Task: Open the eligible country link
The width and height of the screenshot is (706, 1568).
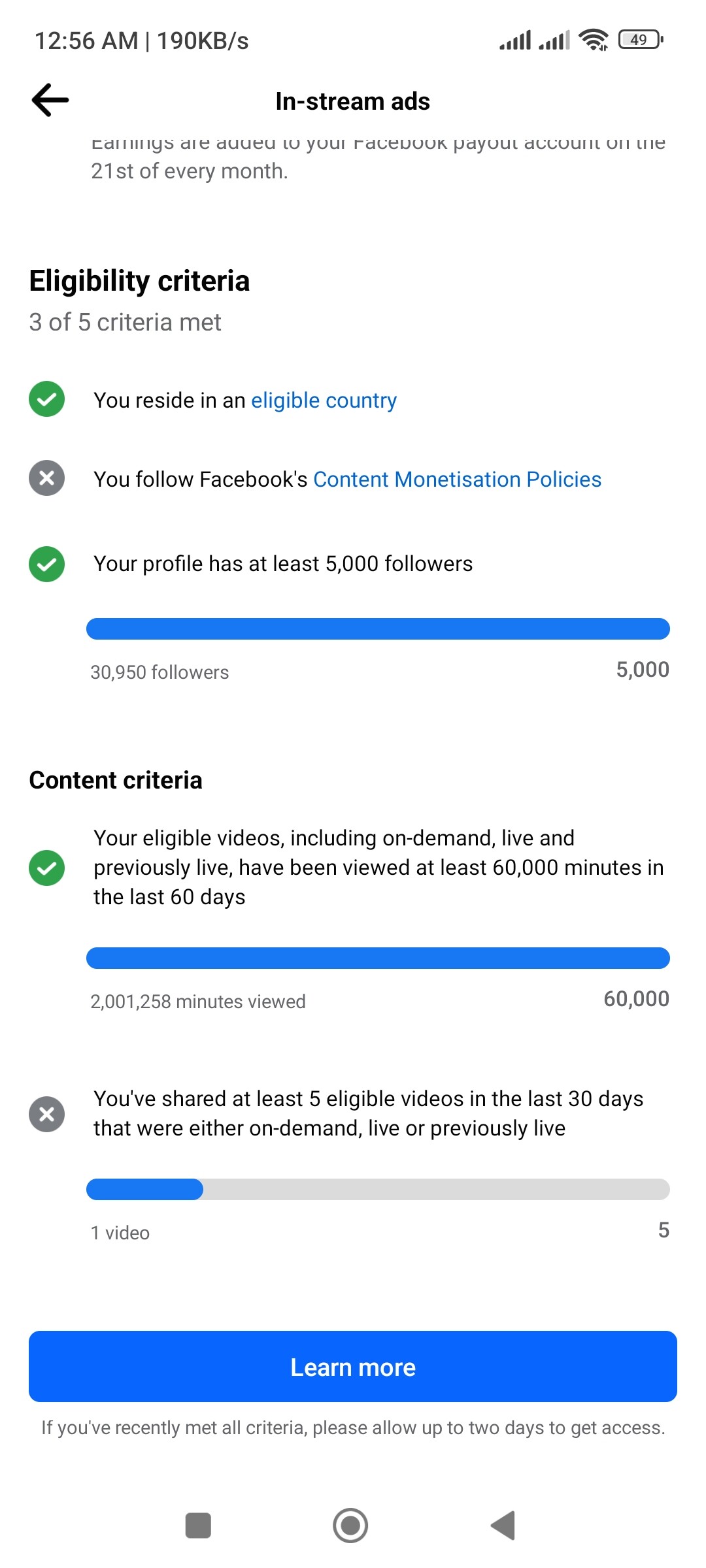Action: pyautogui.click(x=324, y=400)
